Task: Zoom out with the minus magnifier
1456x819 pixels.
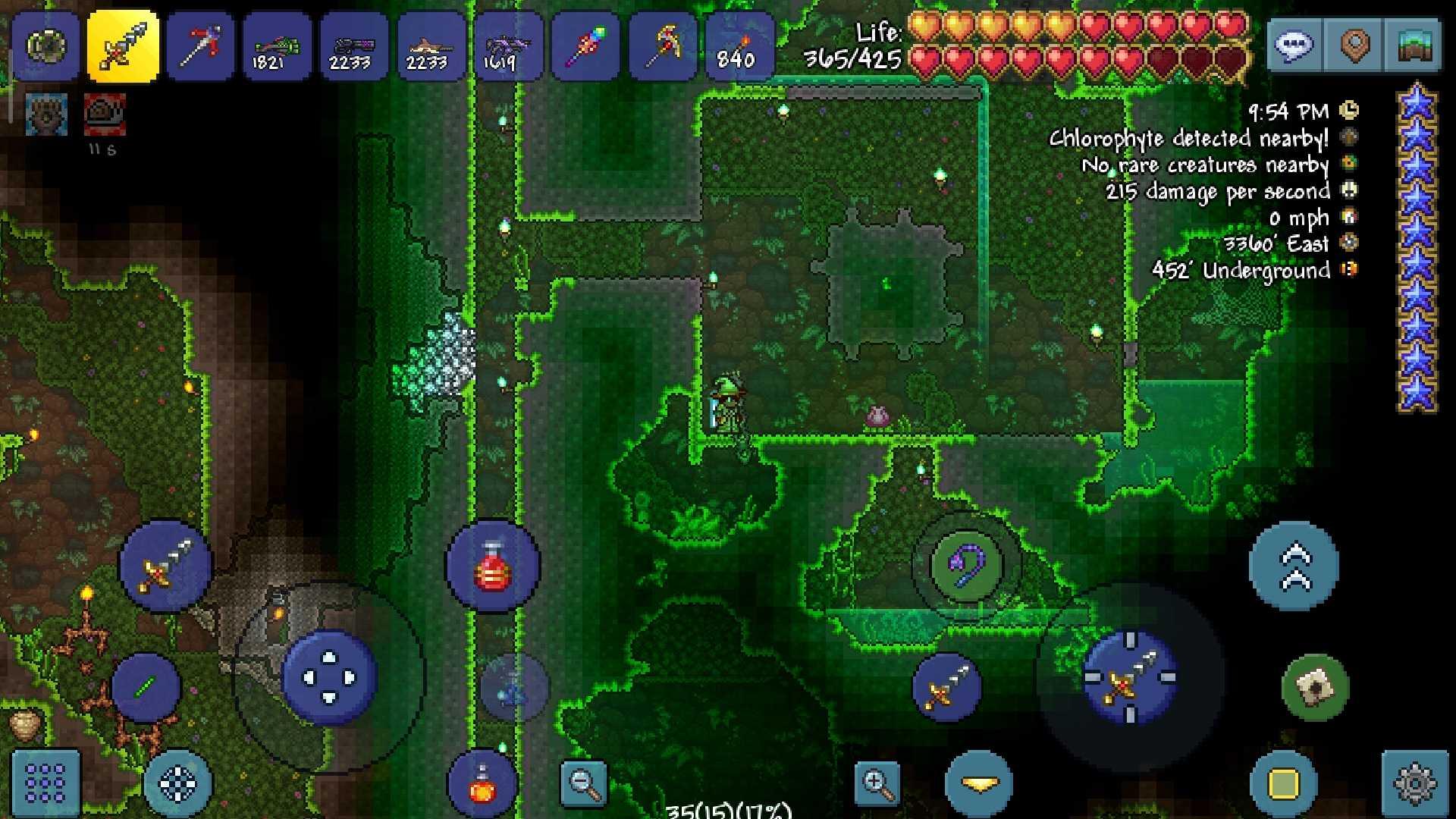Action: (x=584, y=783)
